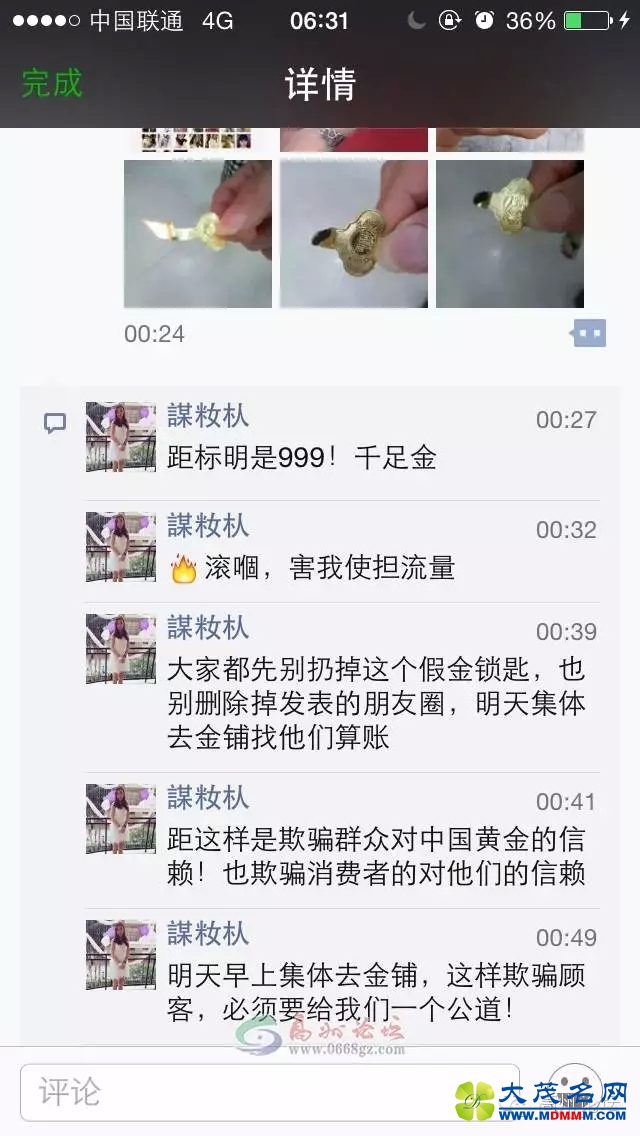Open the first gold pendant photo

pos(198,234)
